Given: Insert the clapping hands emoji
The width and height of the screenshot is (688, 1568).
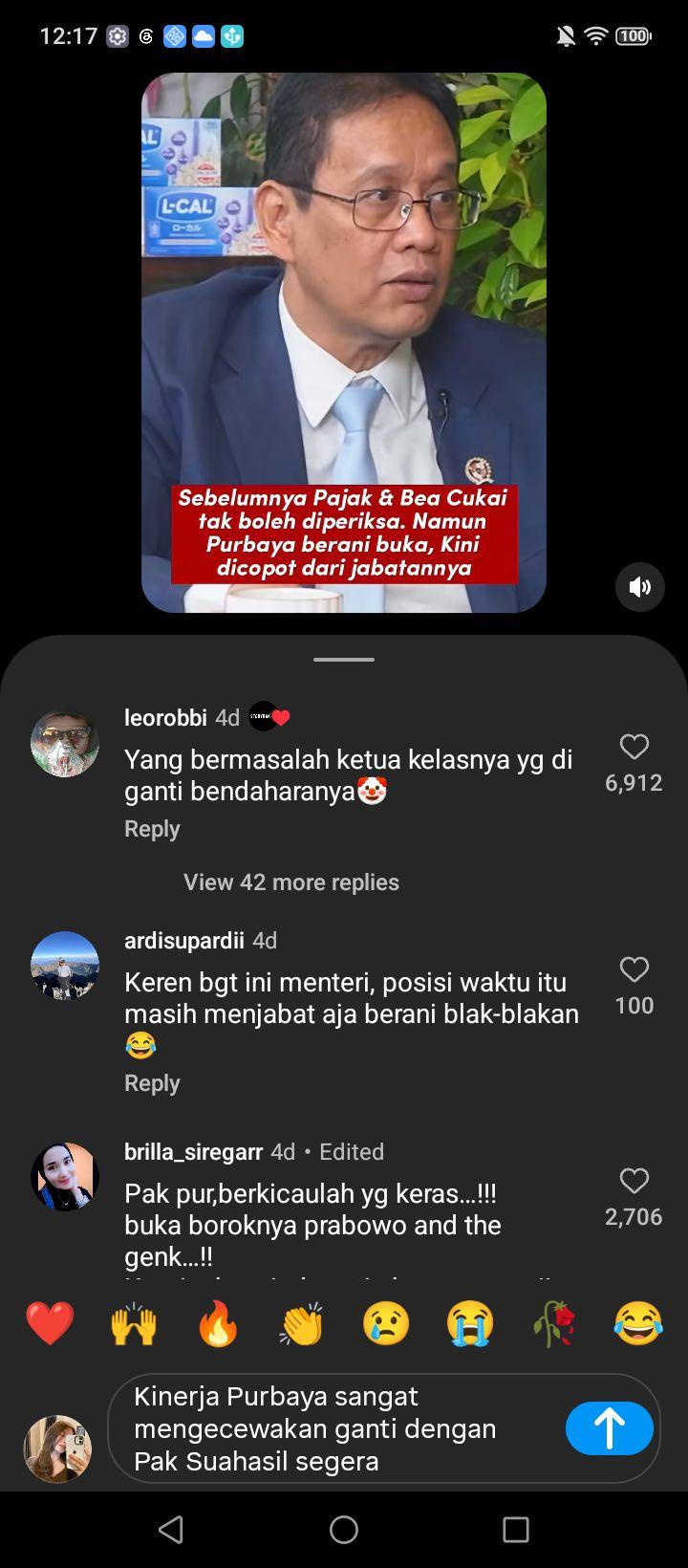Looking at the screenshot, I should [x=302, y=1324].
